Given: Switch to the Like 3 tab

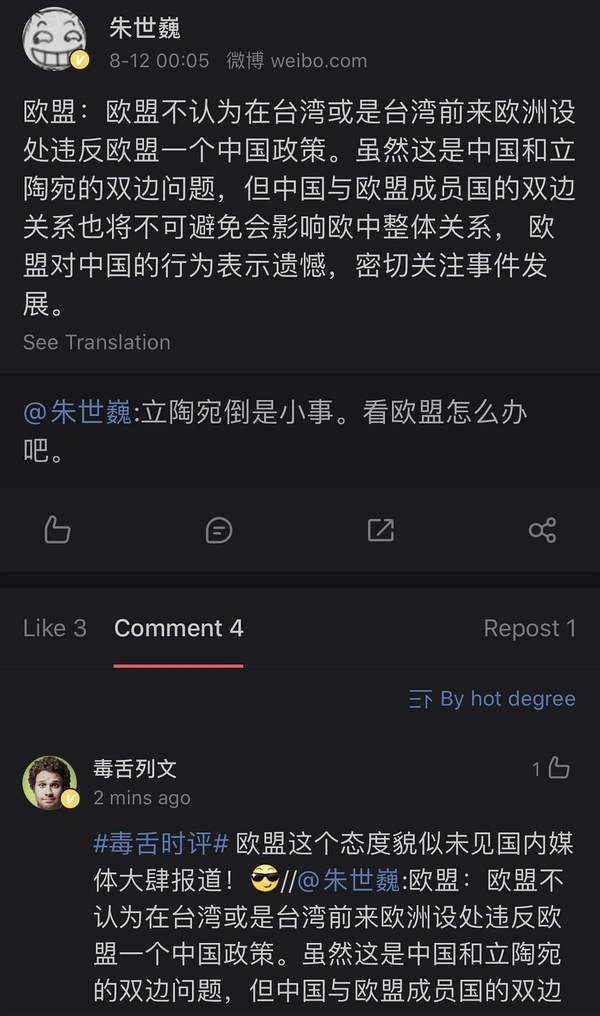Looking at the screenshot, I should 55,628.
